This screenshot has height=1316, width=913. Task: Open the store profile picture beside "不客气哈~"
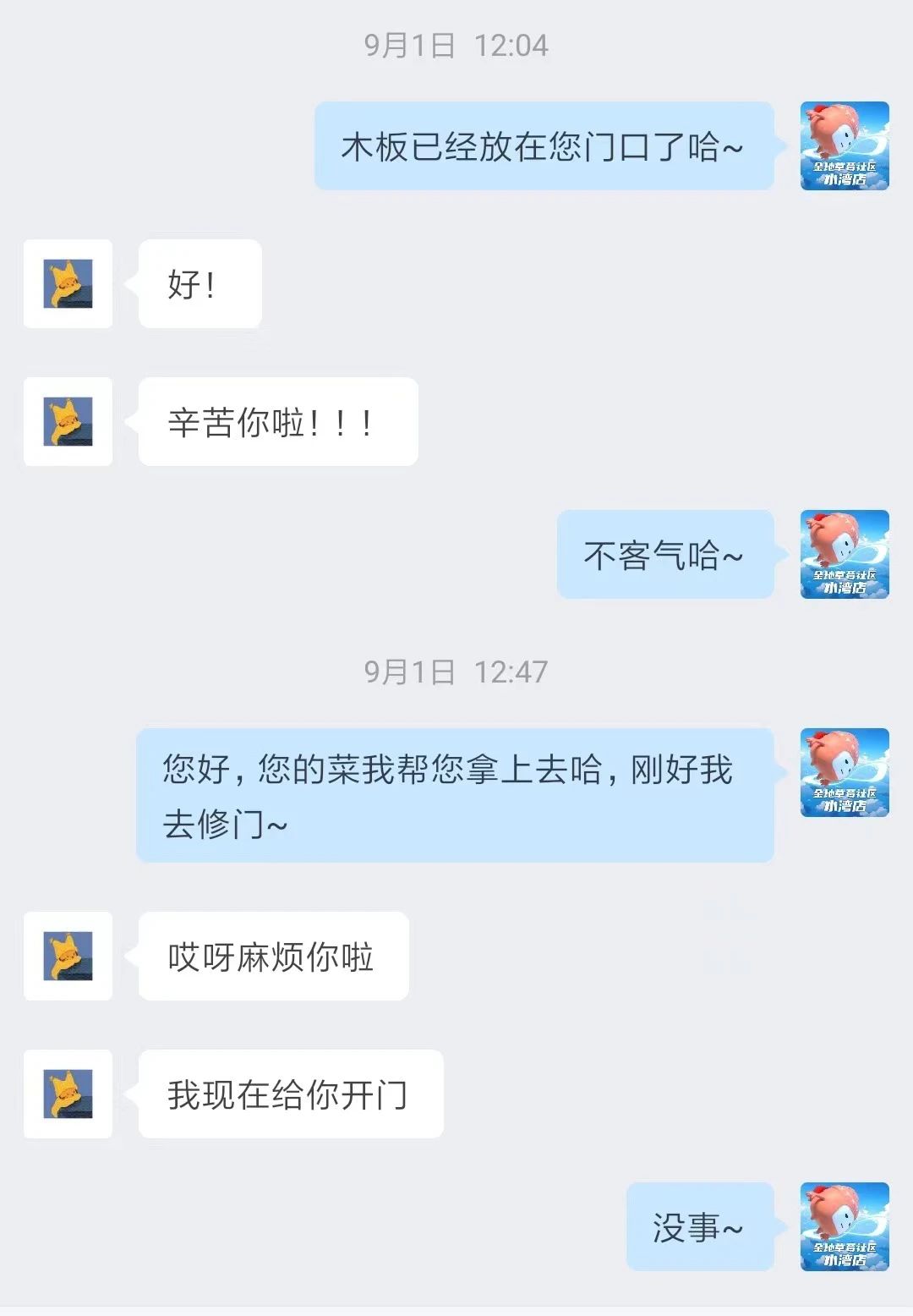845,554
